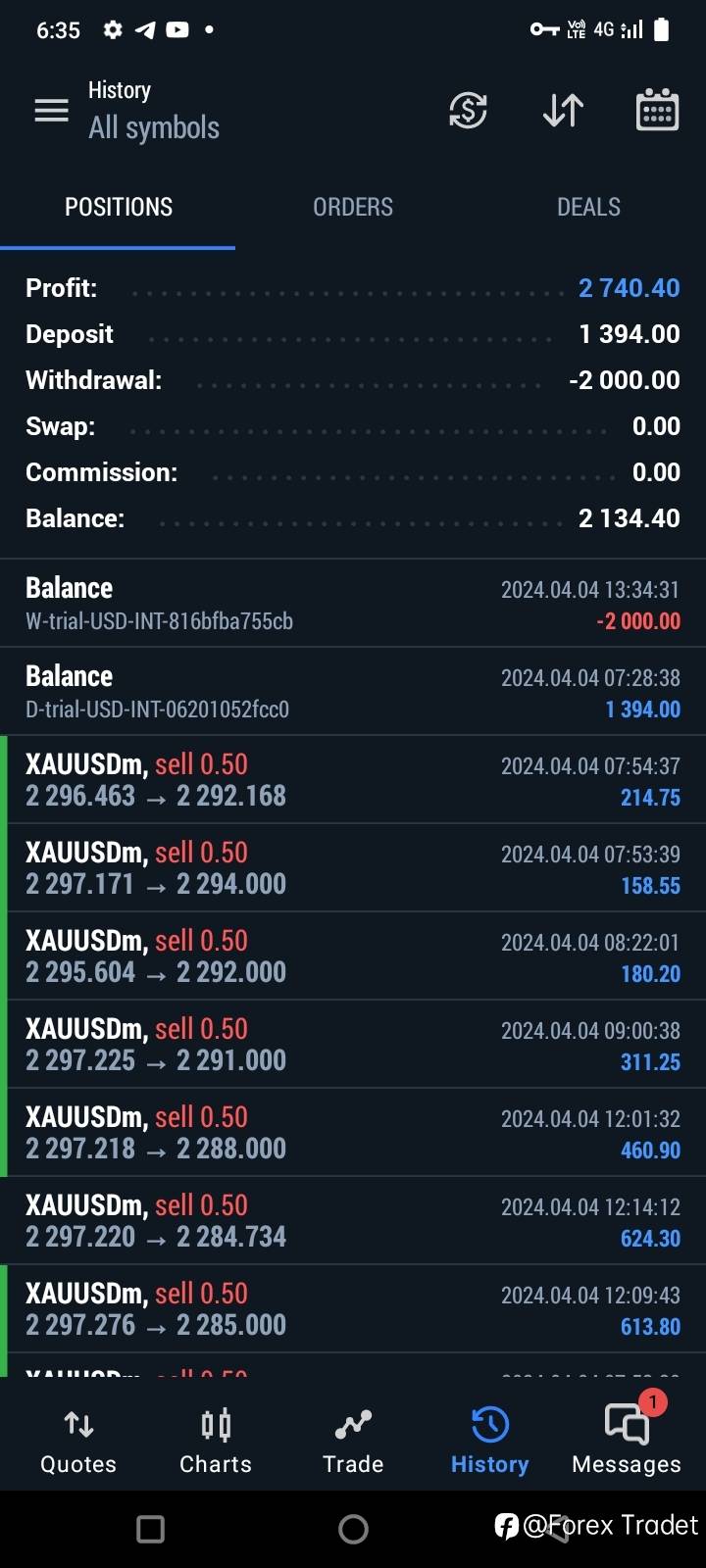This screenshot has width=706, height=1568.
Task: Open the XAUUSDm trade with 624.30 profit
Action: [x=353, y=1221]
